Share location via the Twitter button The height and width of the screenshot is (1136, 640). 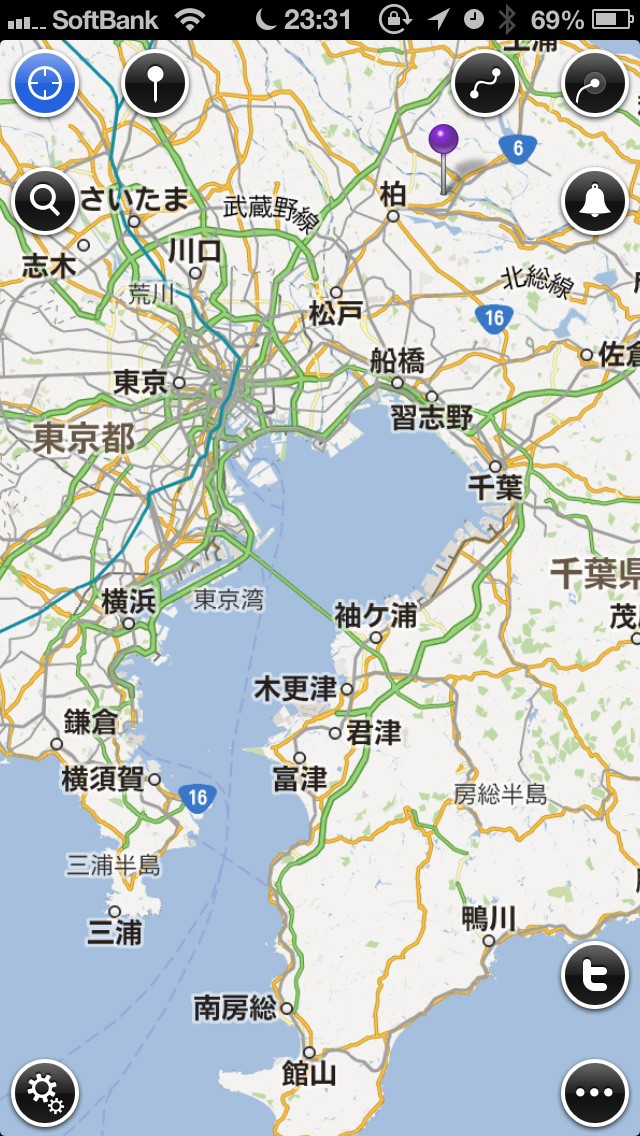(x=595, y=975)
